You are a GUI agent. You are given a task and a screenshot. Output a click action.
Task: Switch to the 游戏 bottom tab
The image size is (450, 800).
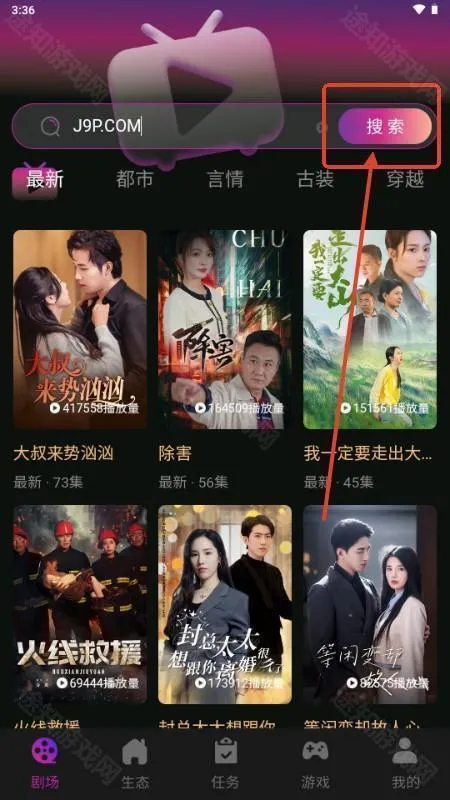tap(315, 763)
